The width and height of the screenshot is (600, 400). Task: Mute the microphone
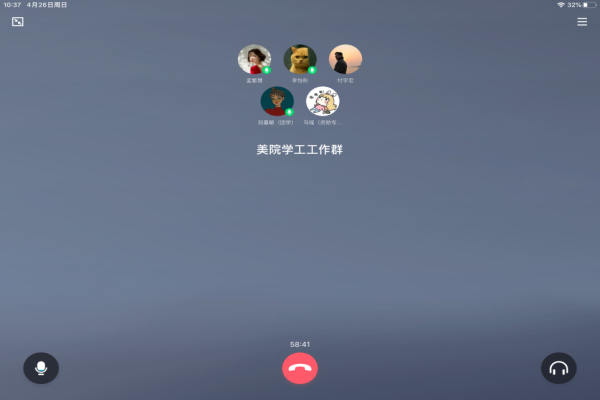[41, 368]
